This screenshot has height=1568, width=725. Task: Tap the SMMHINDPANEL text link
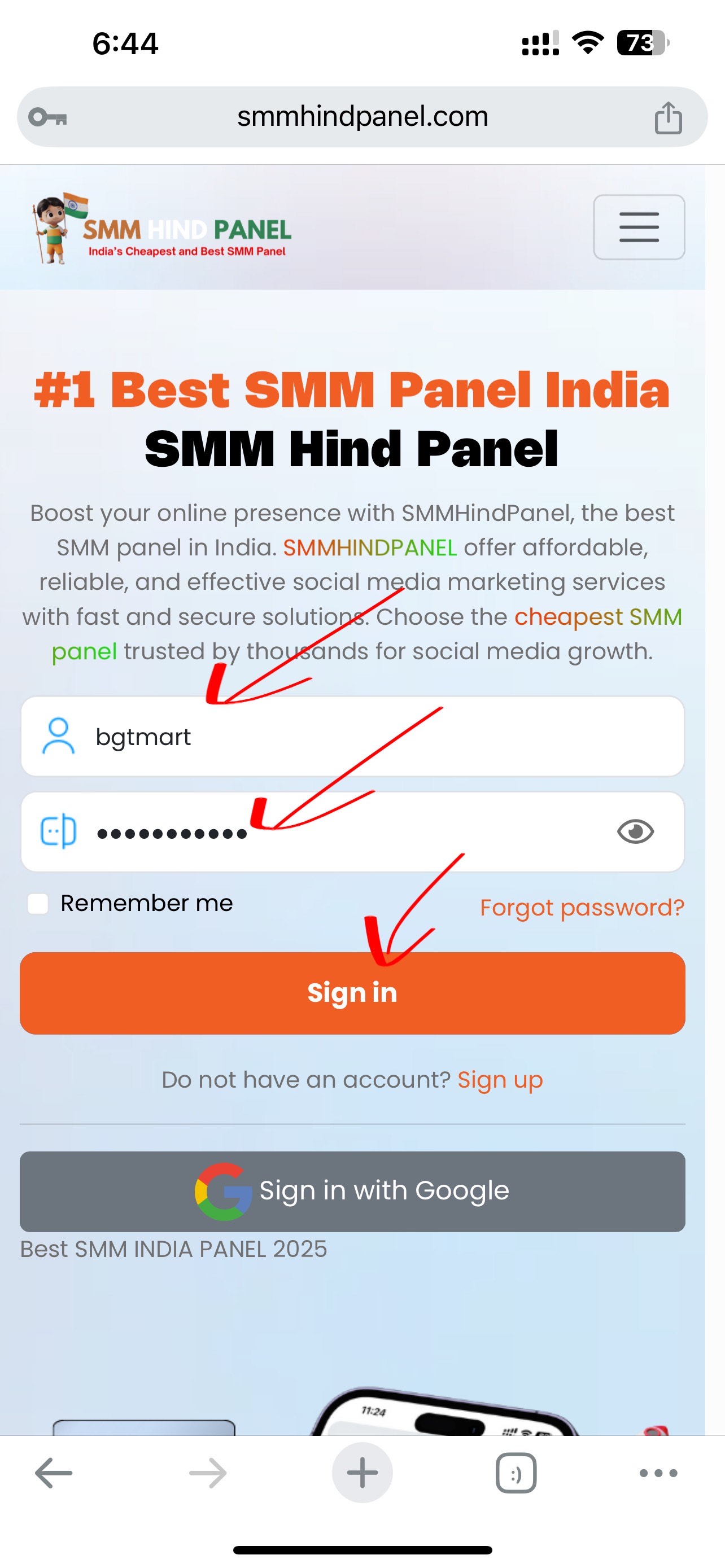coord(370,548)
